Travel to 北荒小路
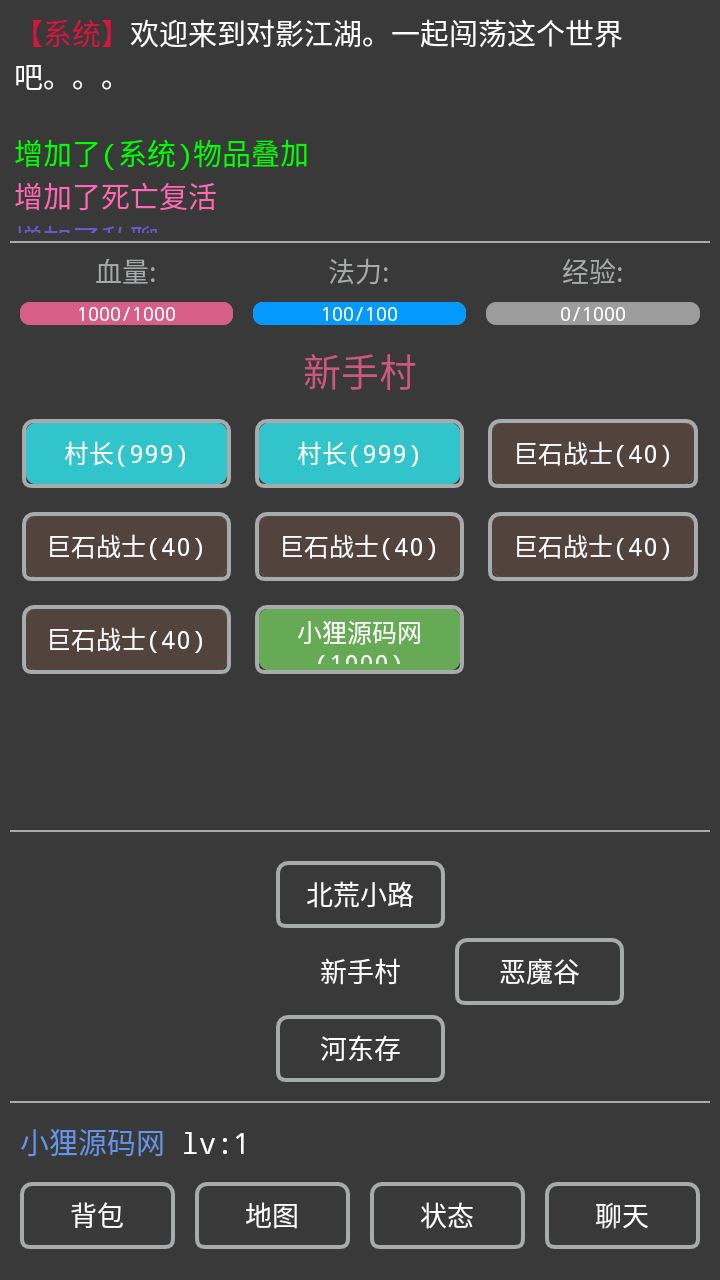Viewport: 720px width, 1280px height. (360, 894)
